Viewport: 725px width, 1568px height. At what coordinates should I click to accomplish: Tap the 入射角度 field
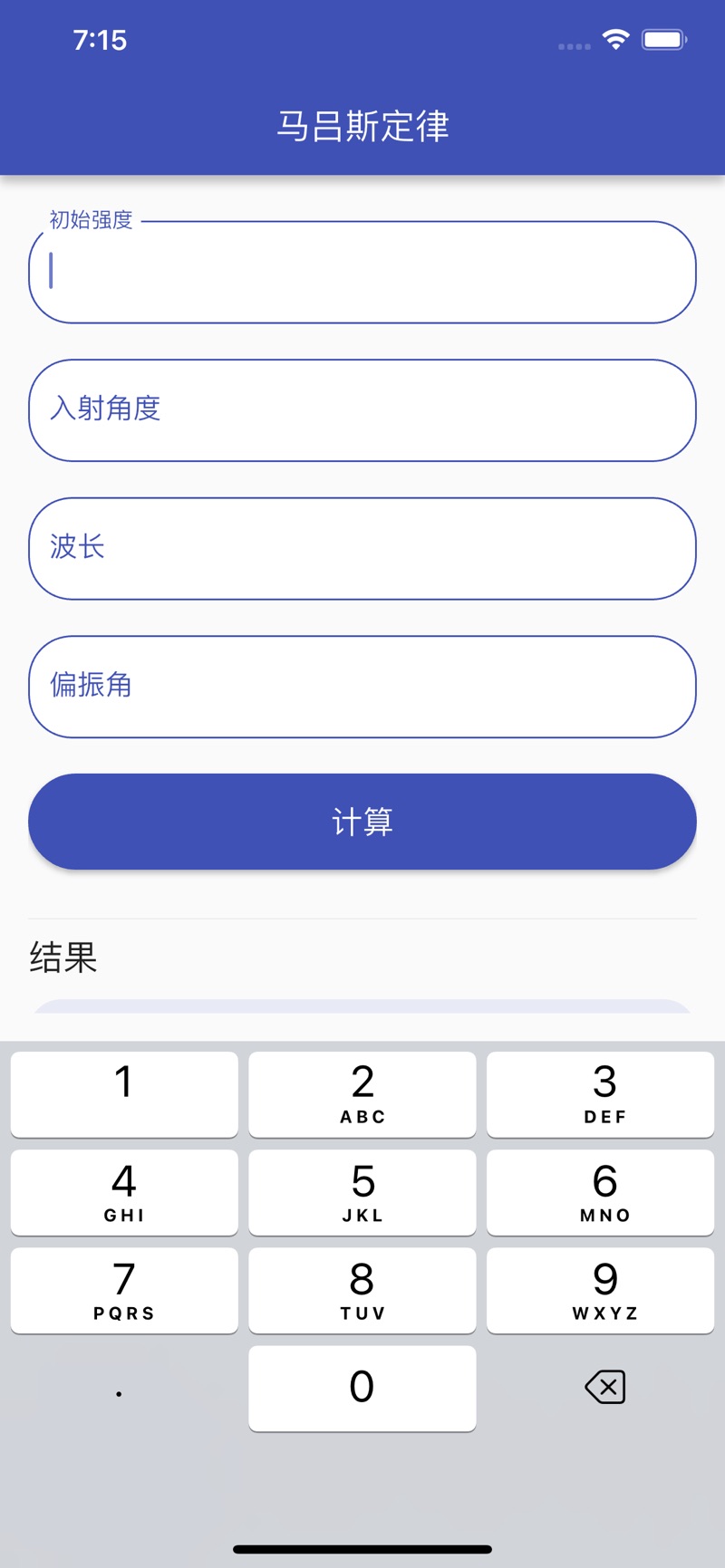(x=362, y=410)
